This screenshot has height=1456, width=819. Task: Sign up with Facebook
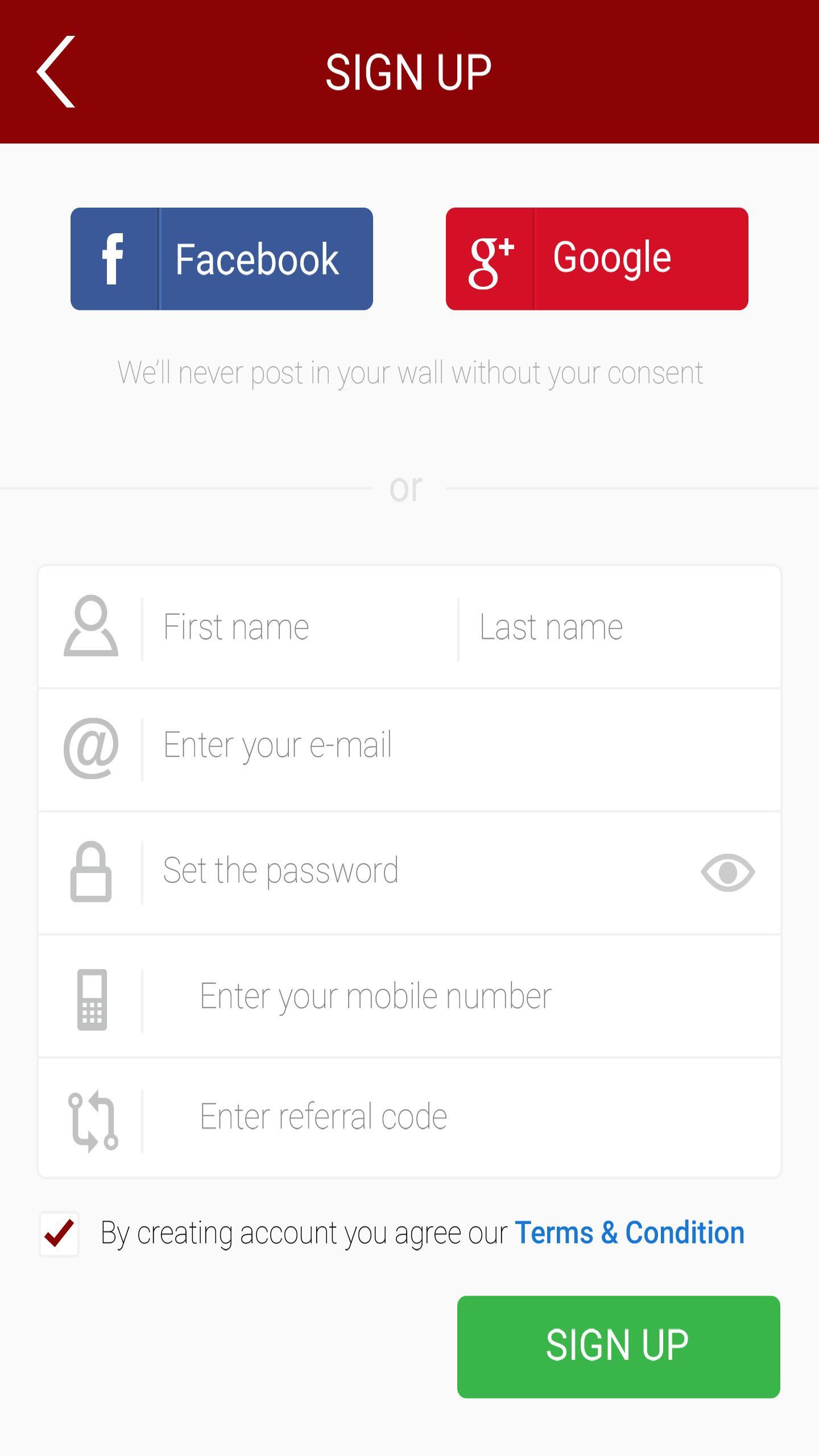222,259
